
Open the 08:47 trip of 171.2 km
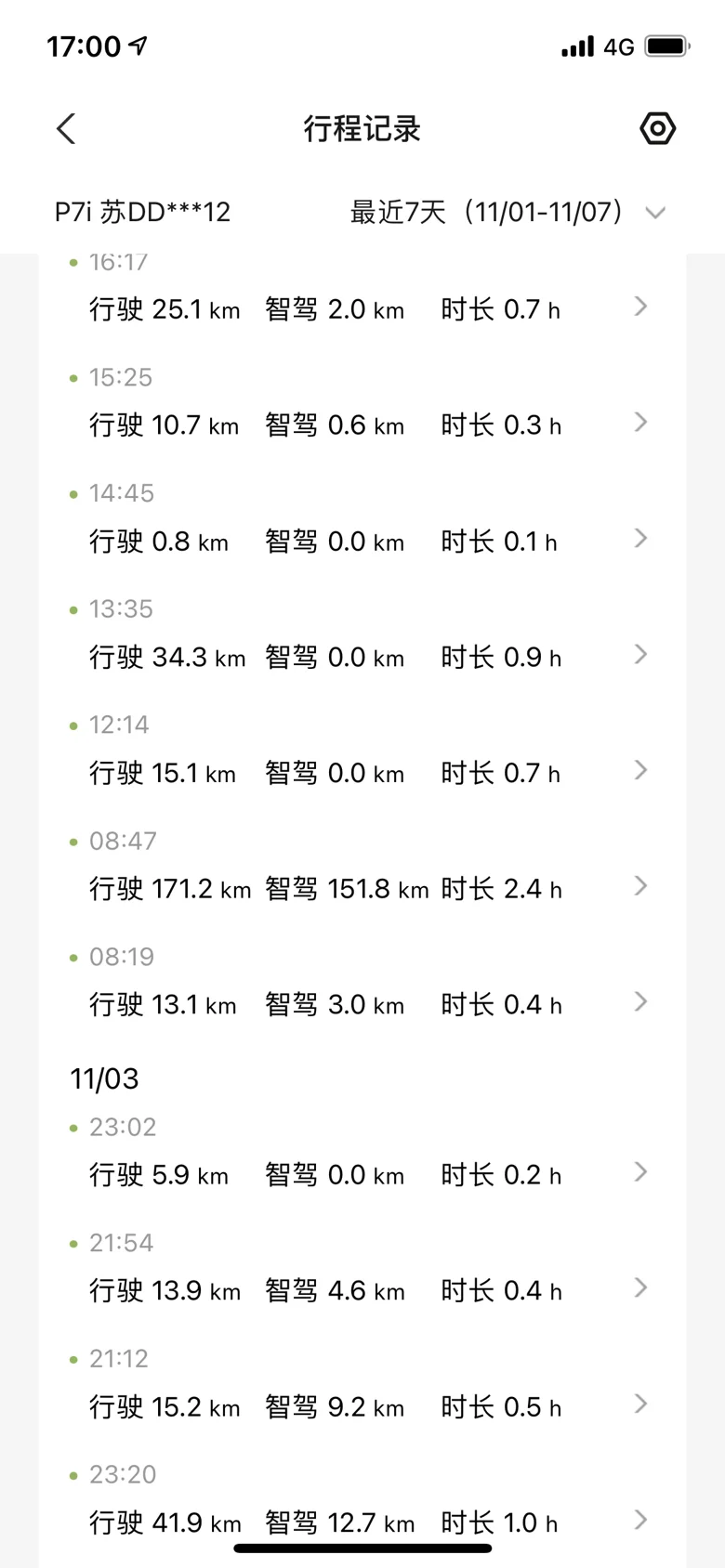(362, 868)
